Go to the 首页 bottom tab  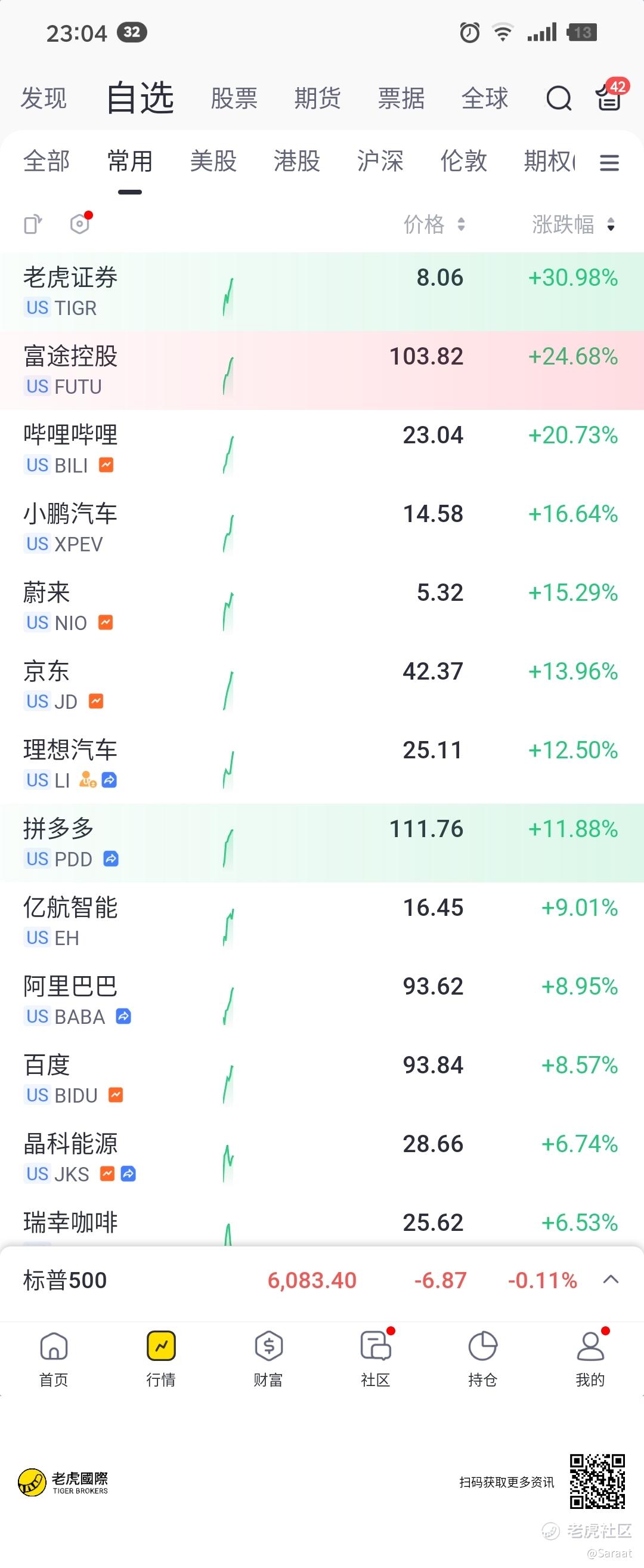click(54, 1359)
